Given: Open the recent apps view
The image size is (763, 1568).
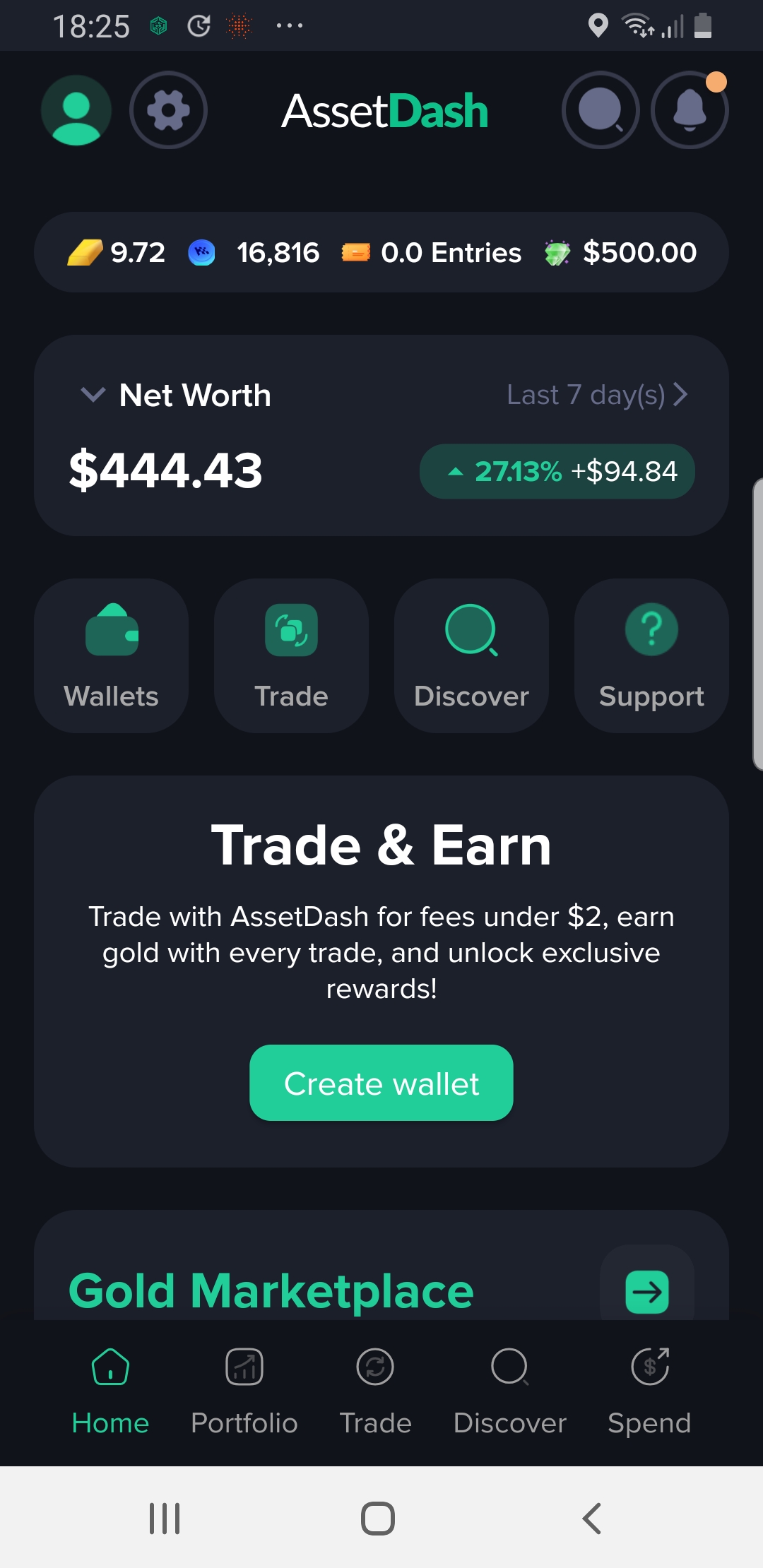Looking at the screenshot, I should coord(165,1518).
